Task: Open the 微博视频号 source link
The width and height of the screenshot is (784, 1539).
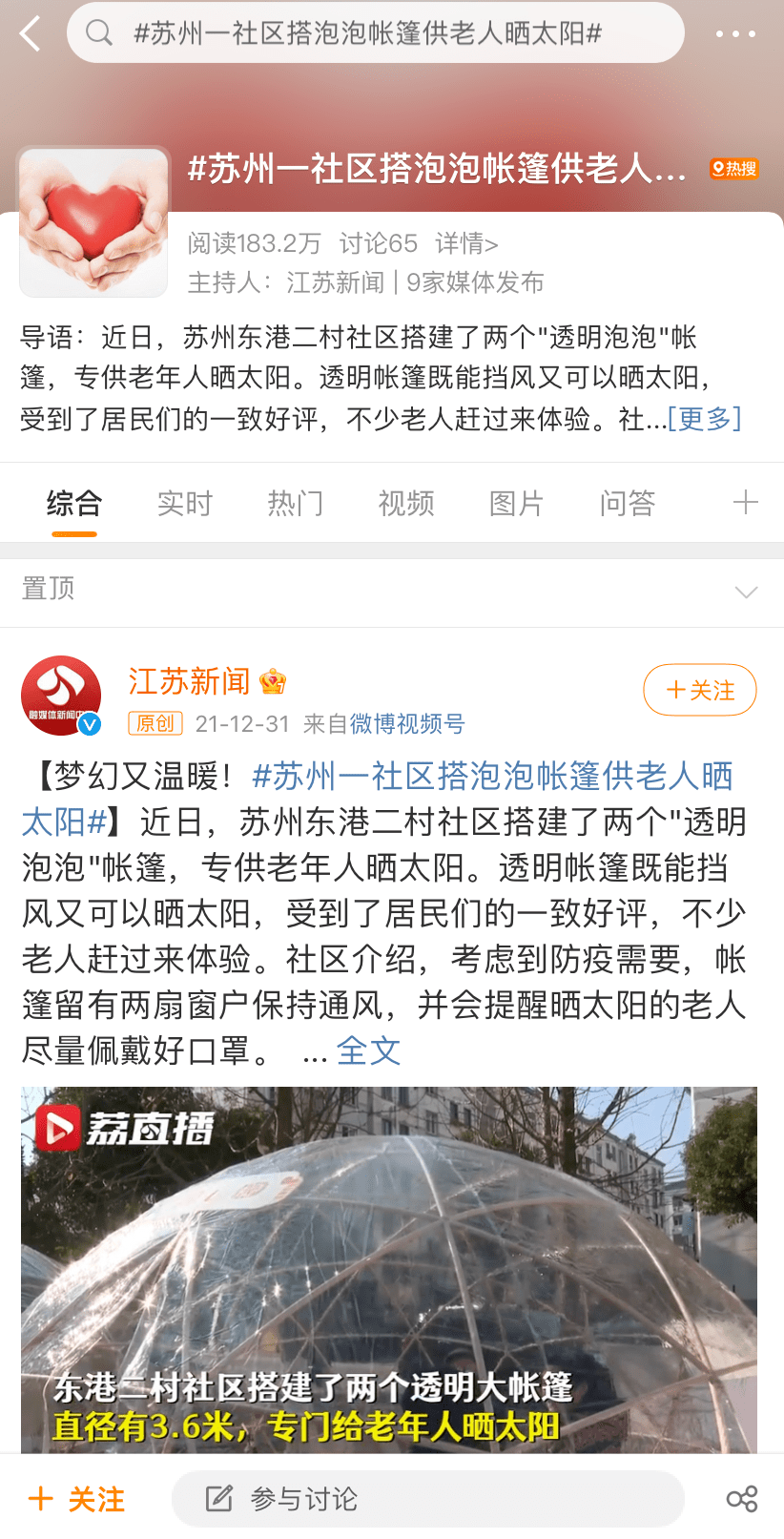Action: pos(407,724)
